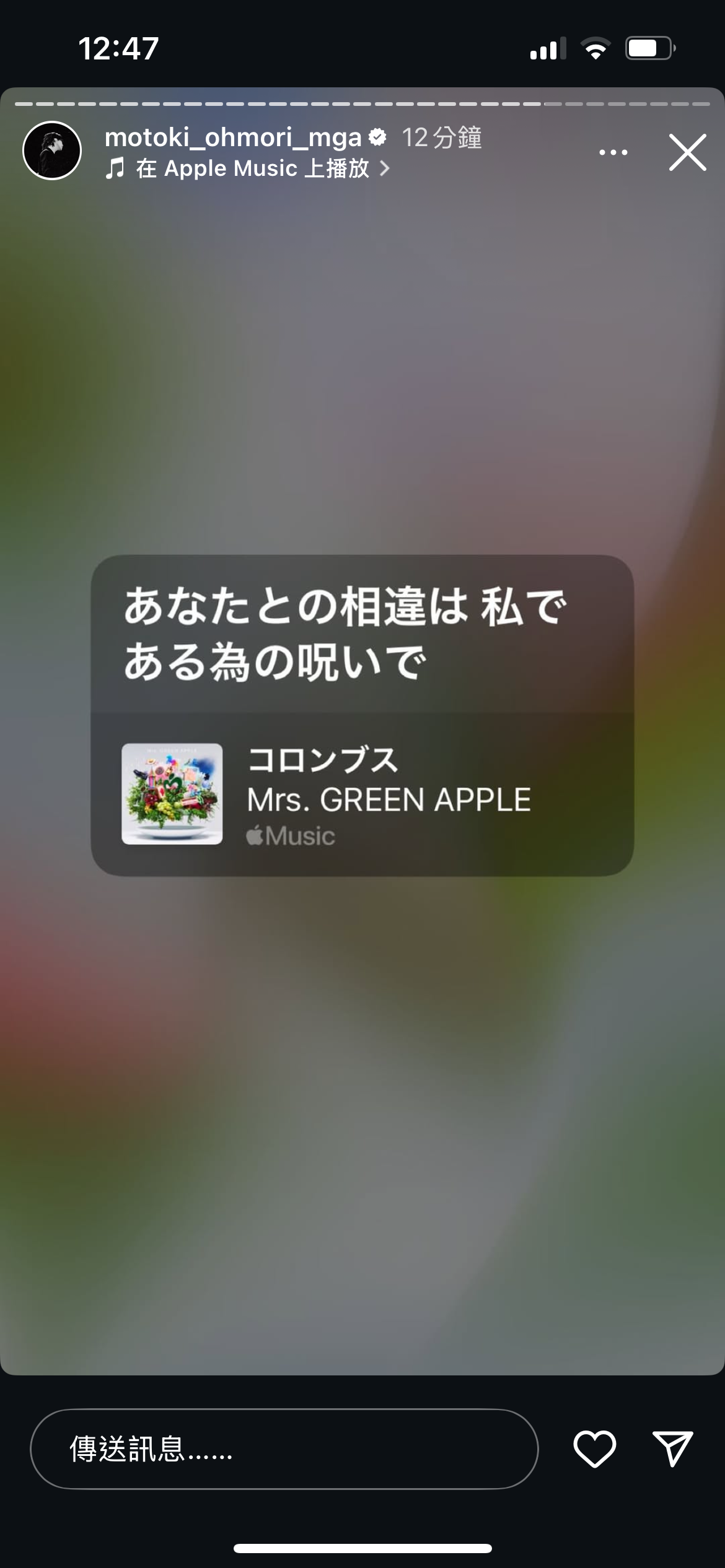Open the Apple Music playback link
The height and width of the screenshot is (1568, 725).
[x=248, y=168]
